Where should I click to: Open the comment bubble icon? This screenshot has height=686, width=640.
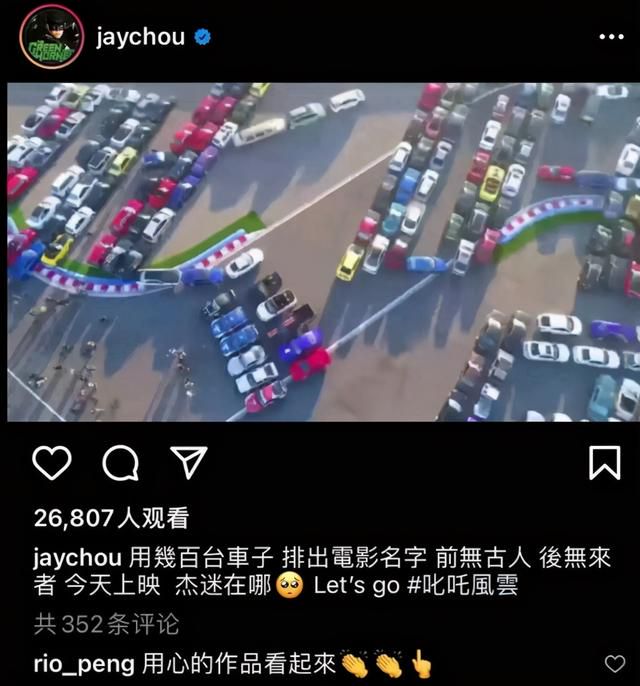tap(120, 461)
